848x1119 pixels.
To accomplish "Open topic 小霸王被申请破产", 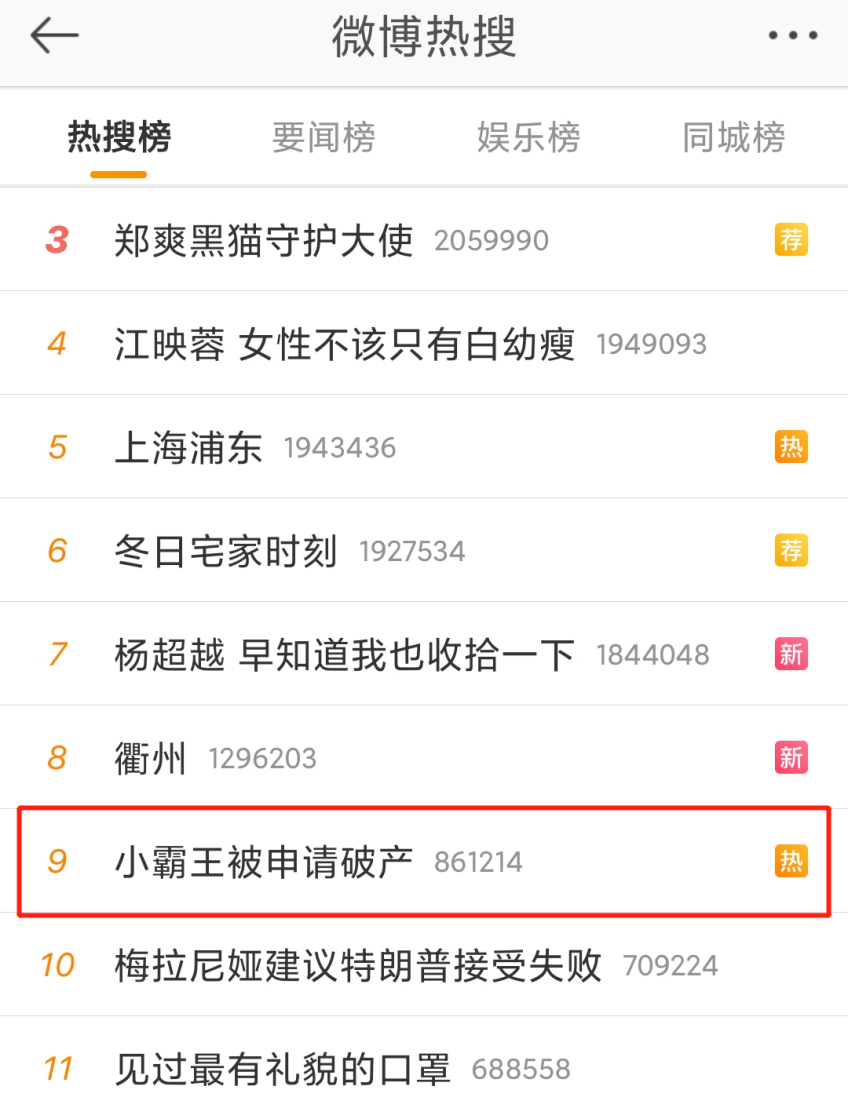I will point(264,861).
